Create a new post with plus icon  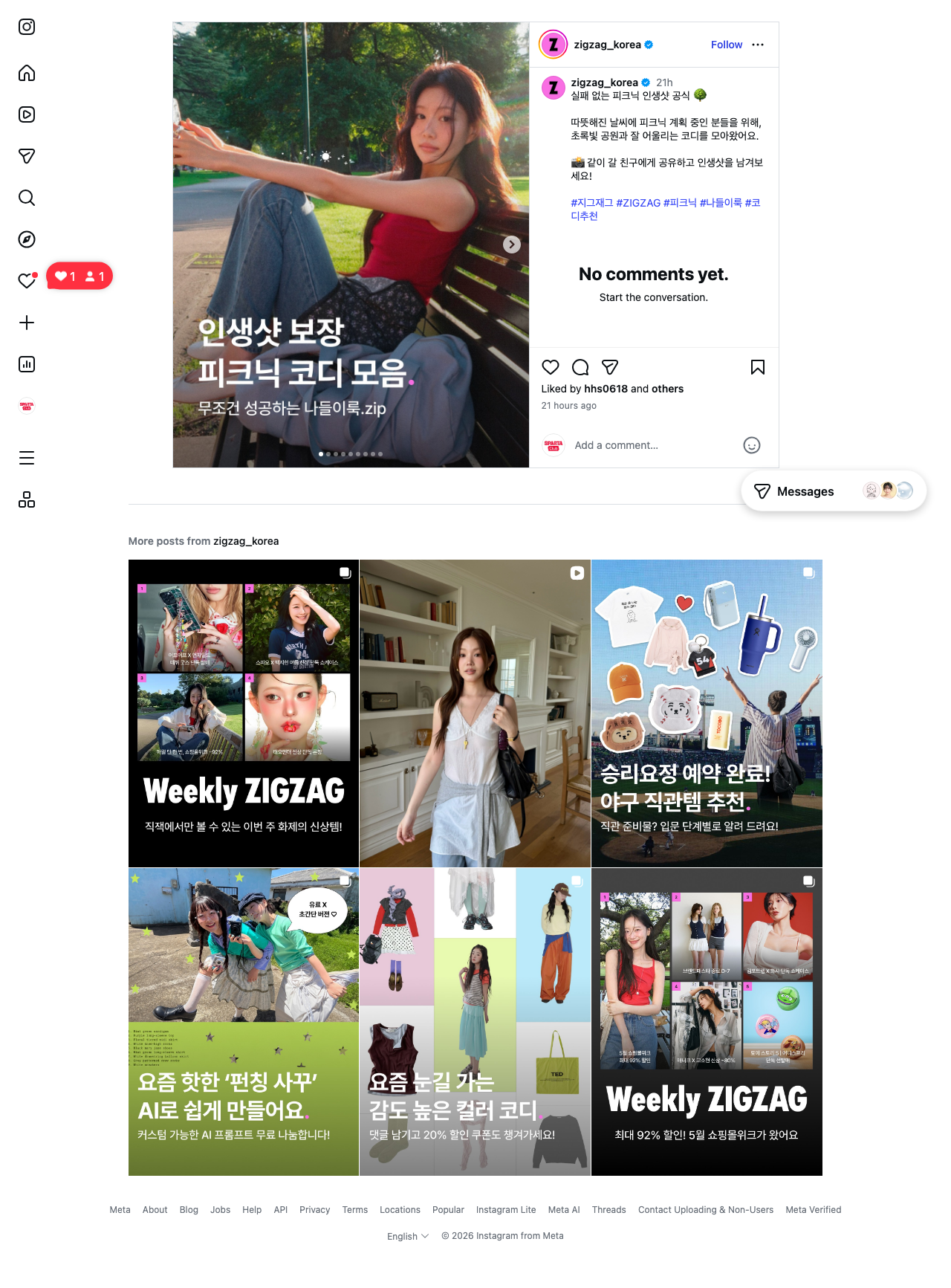pyautogui.click(x=27, y=323)
